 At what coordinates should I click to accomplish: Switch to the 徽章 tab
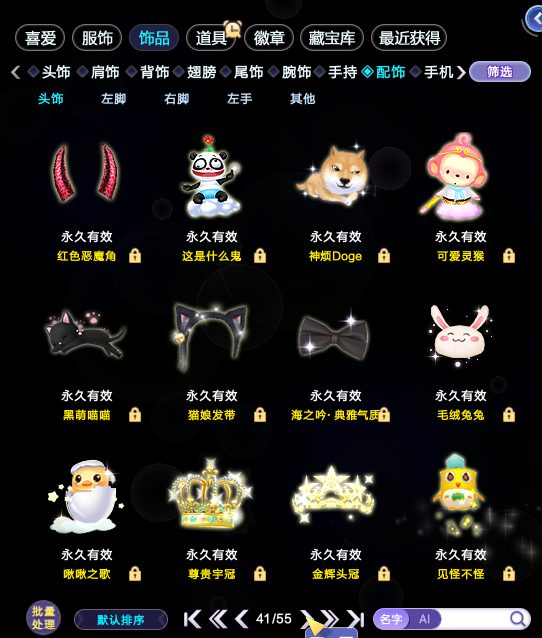(x=269, y=38)
